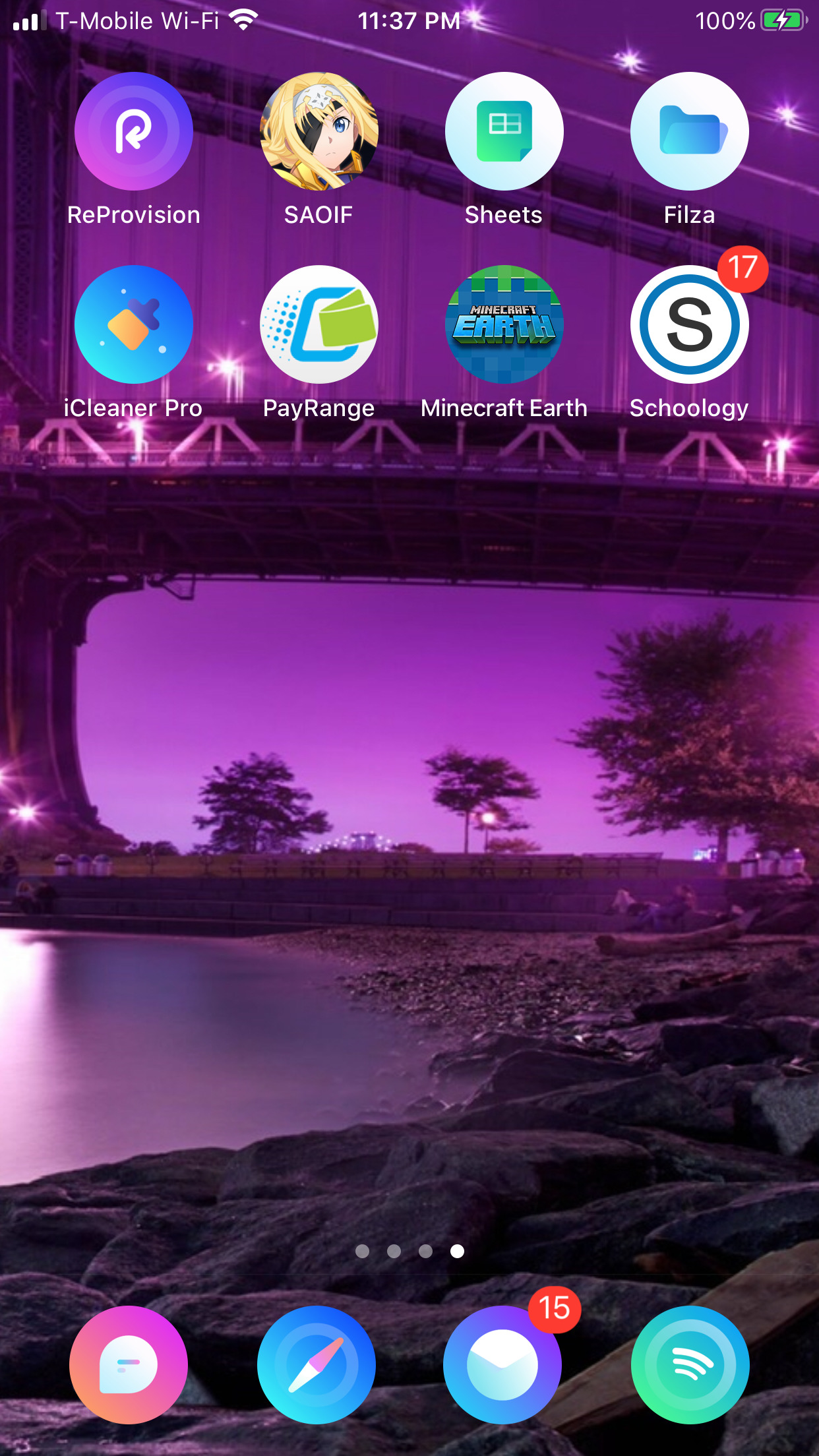The image size is (819, 1456).
Task: Open Mail with 15 unread
Action: 502,1364
